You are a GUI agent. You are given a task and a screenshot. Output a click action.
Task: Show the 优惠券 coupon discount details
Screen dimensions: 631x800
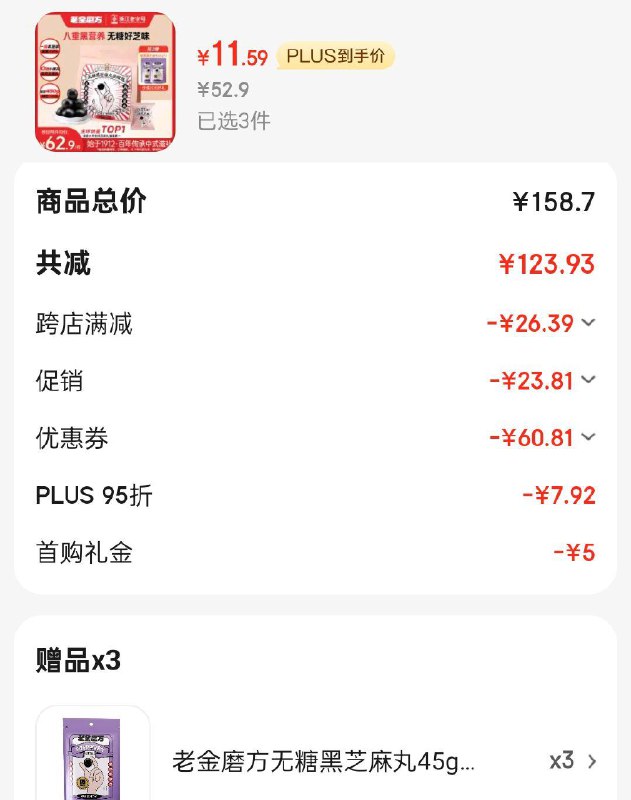tap(588, 437)
